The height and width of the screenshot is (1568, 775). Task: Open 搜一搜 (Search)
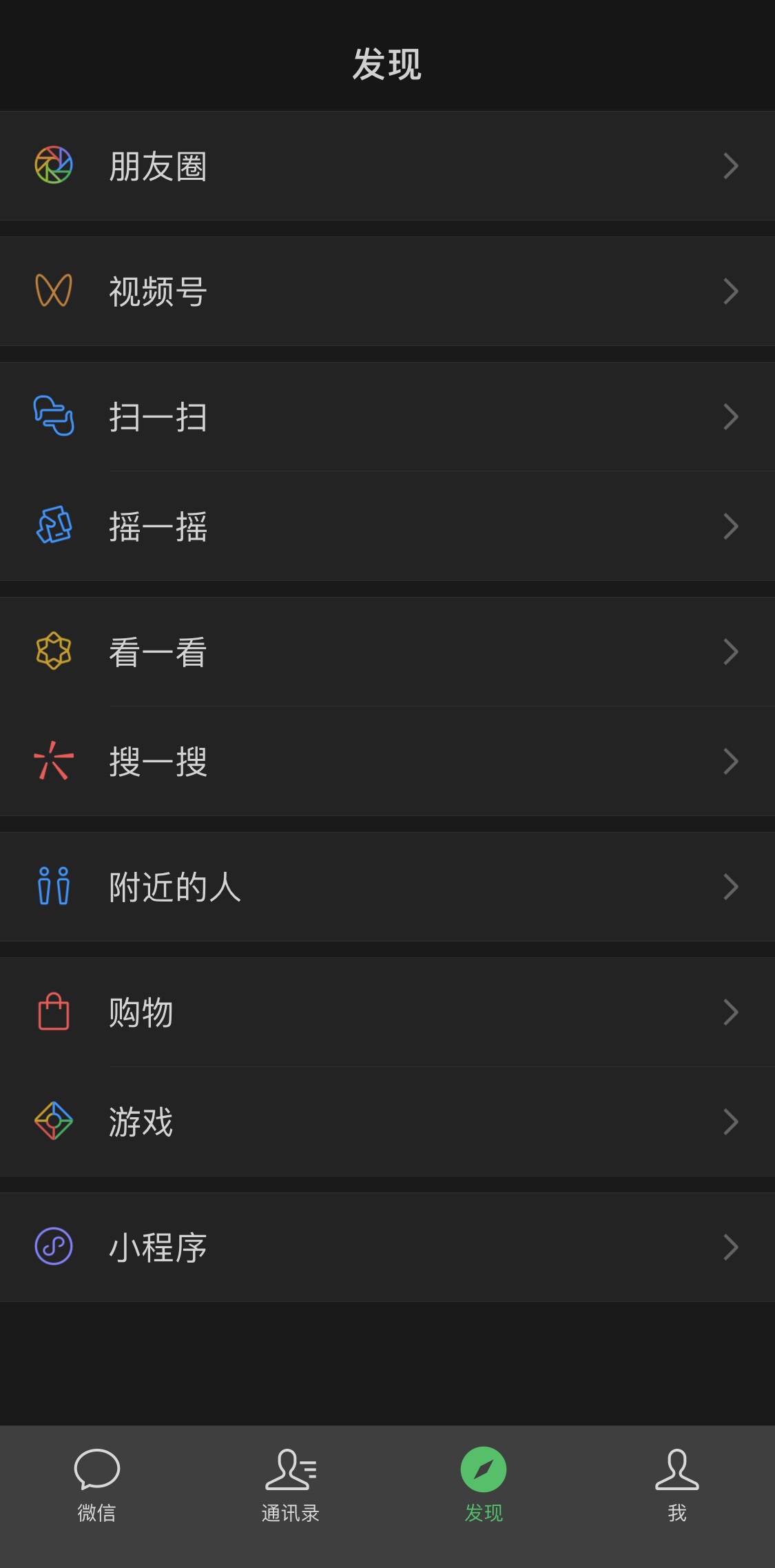(x=386, y=762)
